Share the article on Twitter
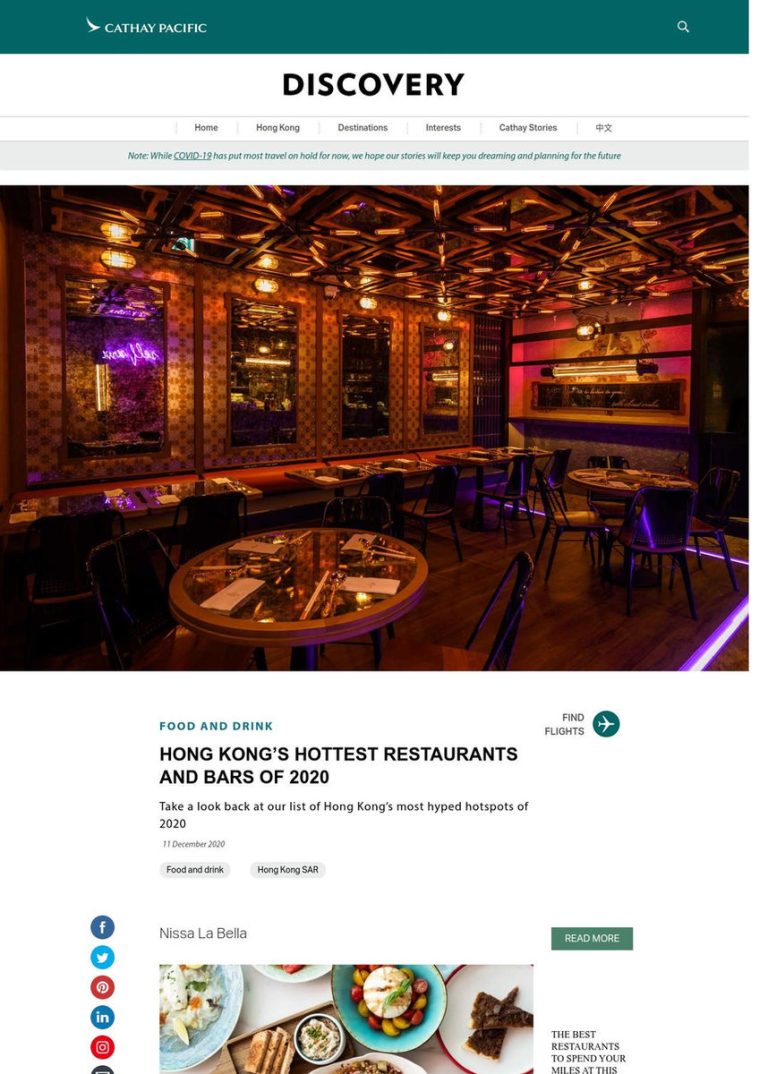 (x=103, y=957)
